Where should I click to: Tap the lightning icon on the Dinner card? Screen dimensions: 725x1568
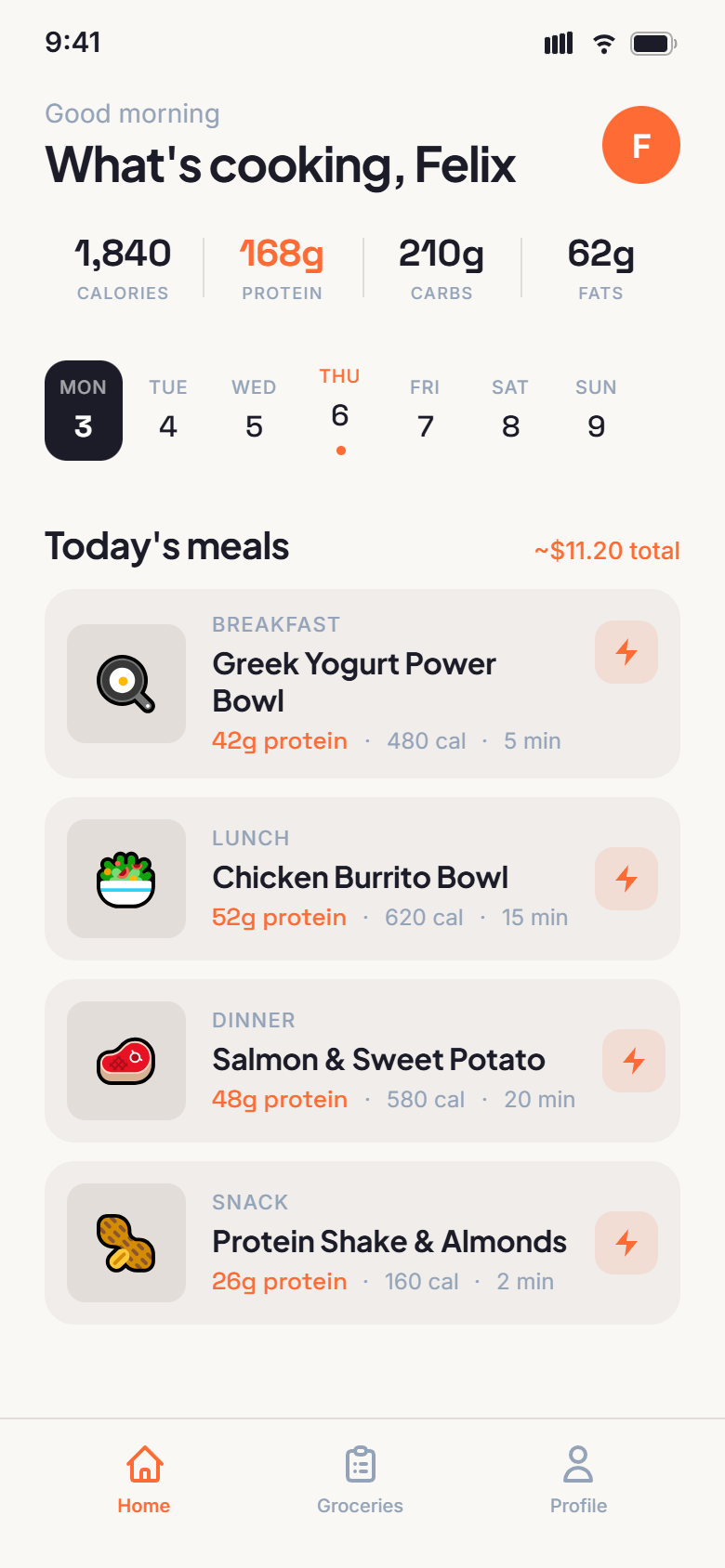tap(633, 1061)
